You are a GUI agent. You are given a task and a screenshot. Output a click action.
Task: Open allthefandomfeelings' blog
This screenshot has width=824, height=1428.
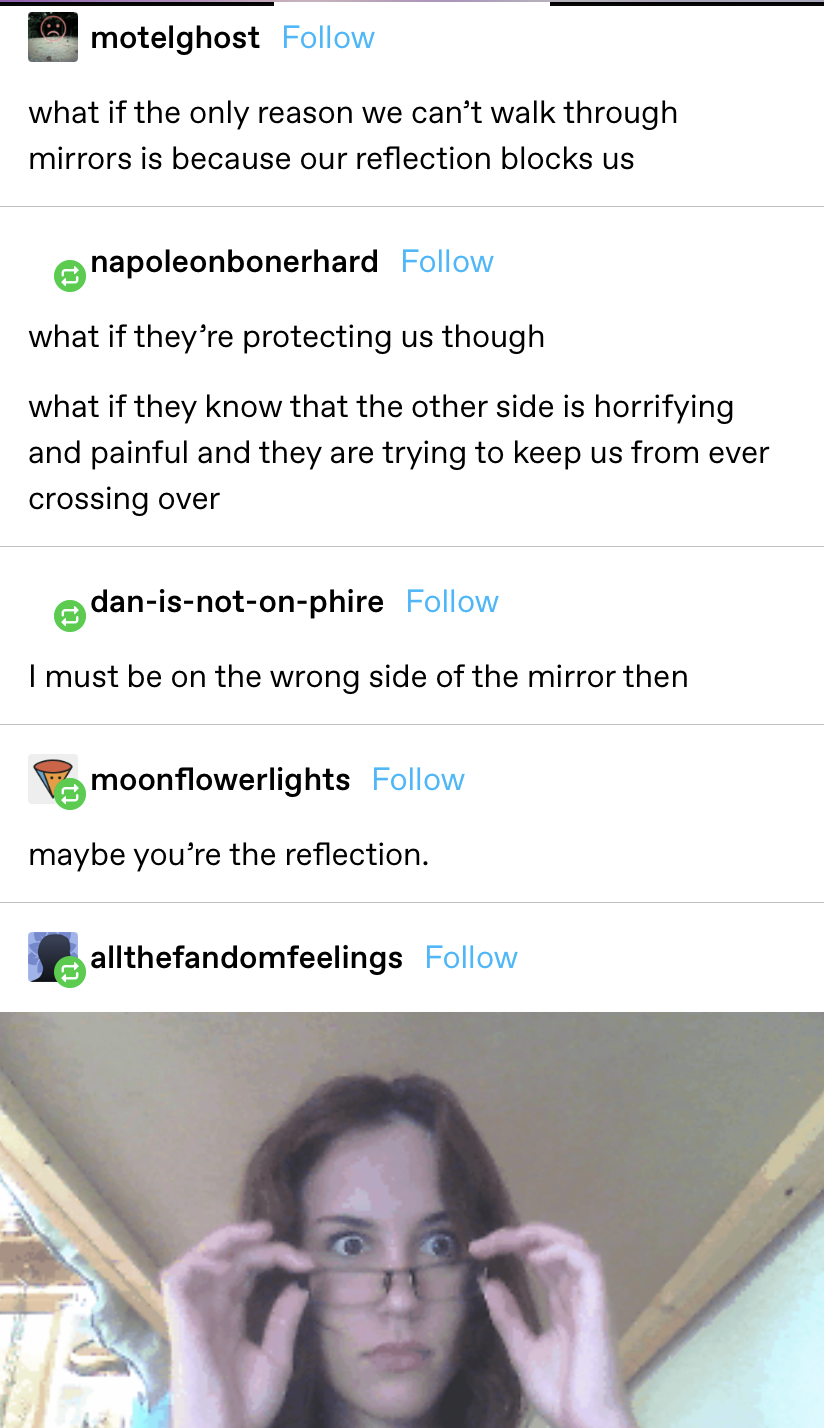[246, 958]
